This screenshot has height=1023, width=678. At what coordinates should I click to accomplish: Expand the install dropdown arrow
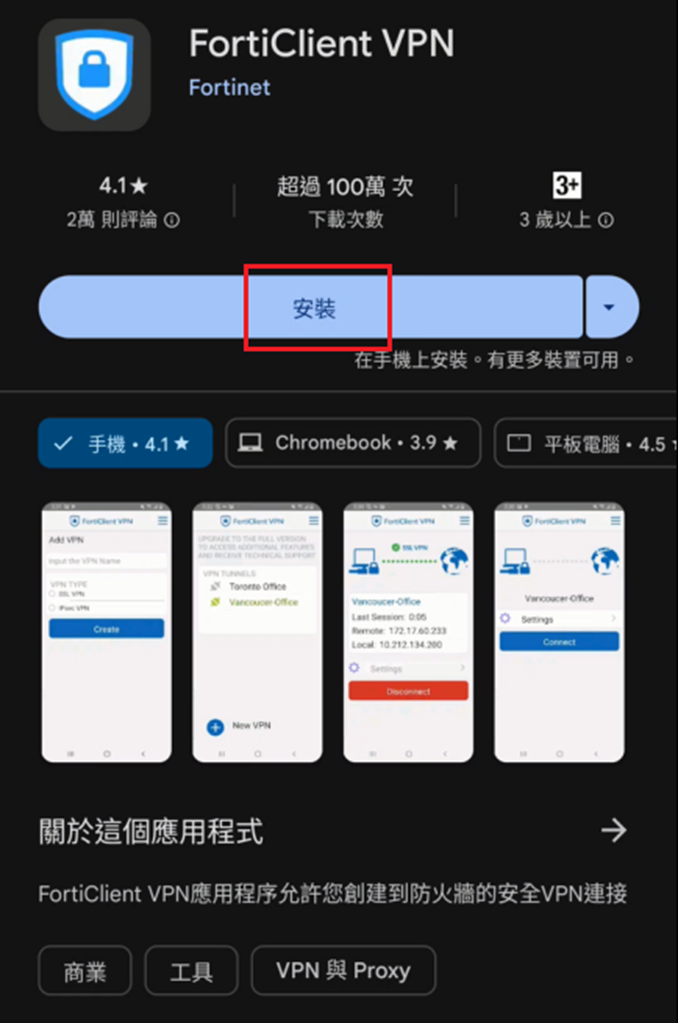tap(610, 307)
